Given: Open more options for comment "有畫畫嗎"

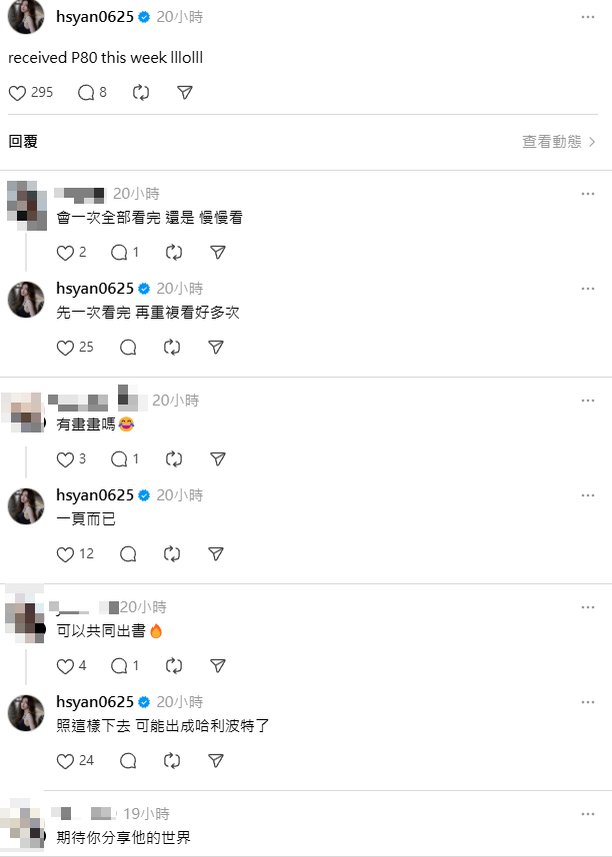Looking at the screenshot, I should coord(588,400).
